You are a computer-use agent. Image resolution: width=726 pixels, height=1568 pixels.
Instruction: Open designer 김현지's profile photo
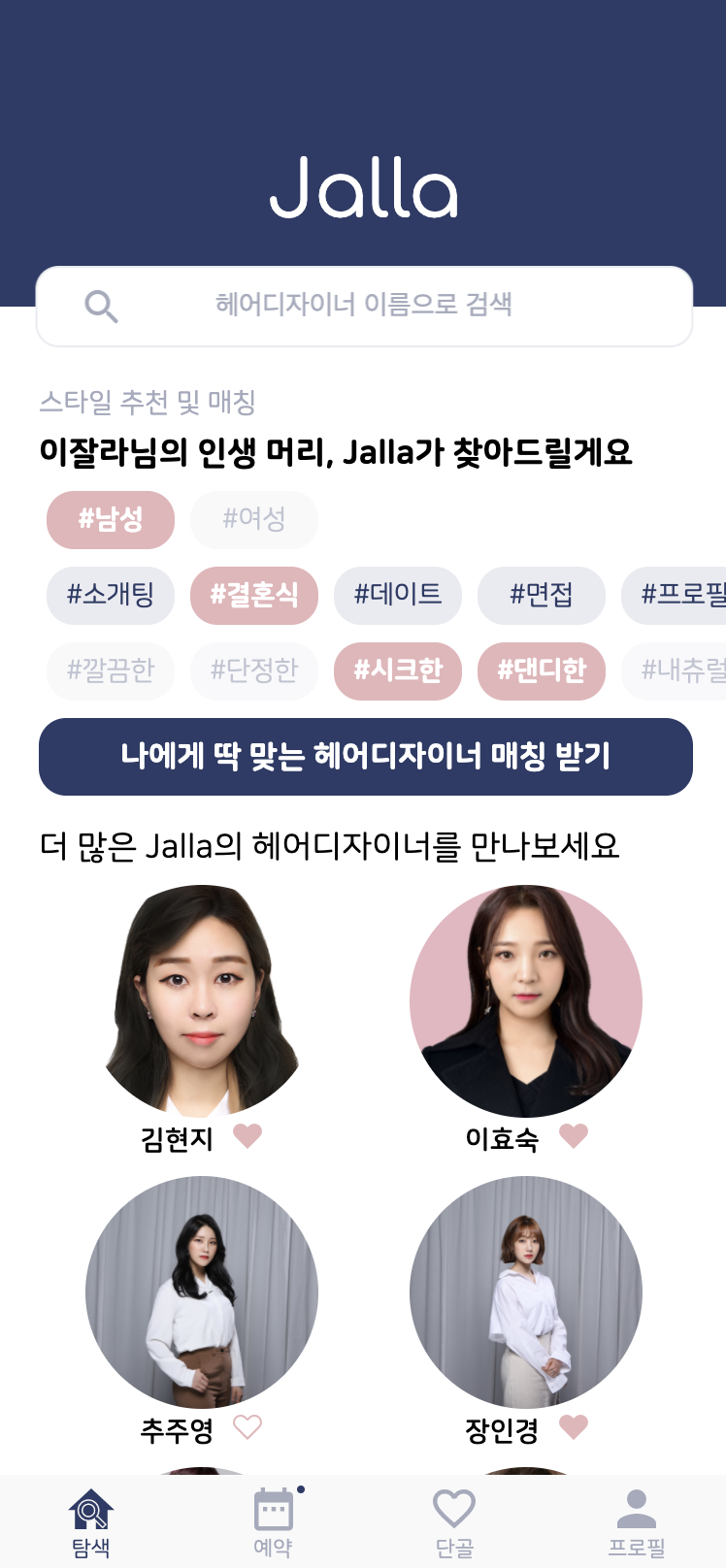pyautogui.click(x=202, y=1000)
